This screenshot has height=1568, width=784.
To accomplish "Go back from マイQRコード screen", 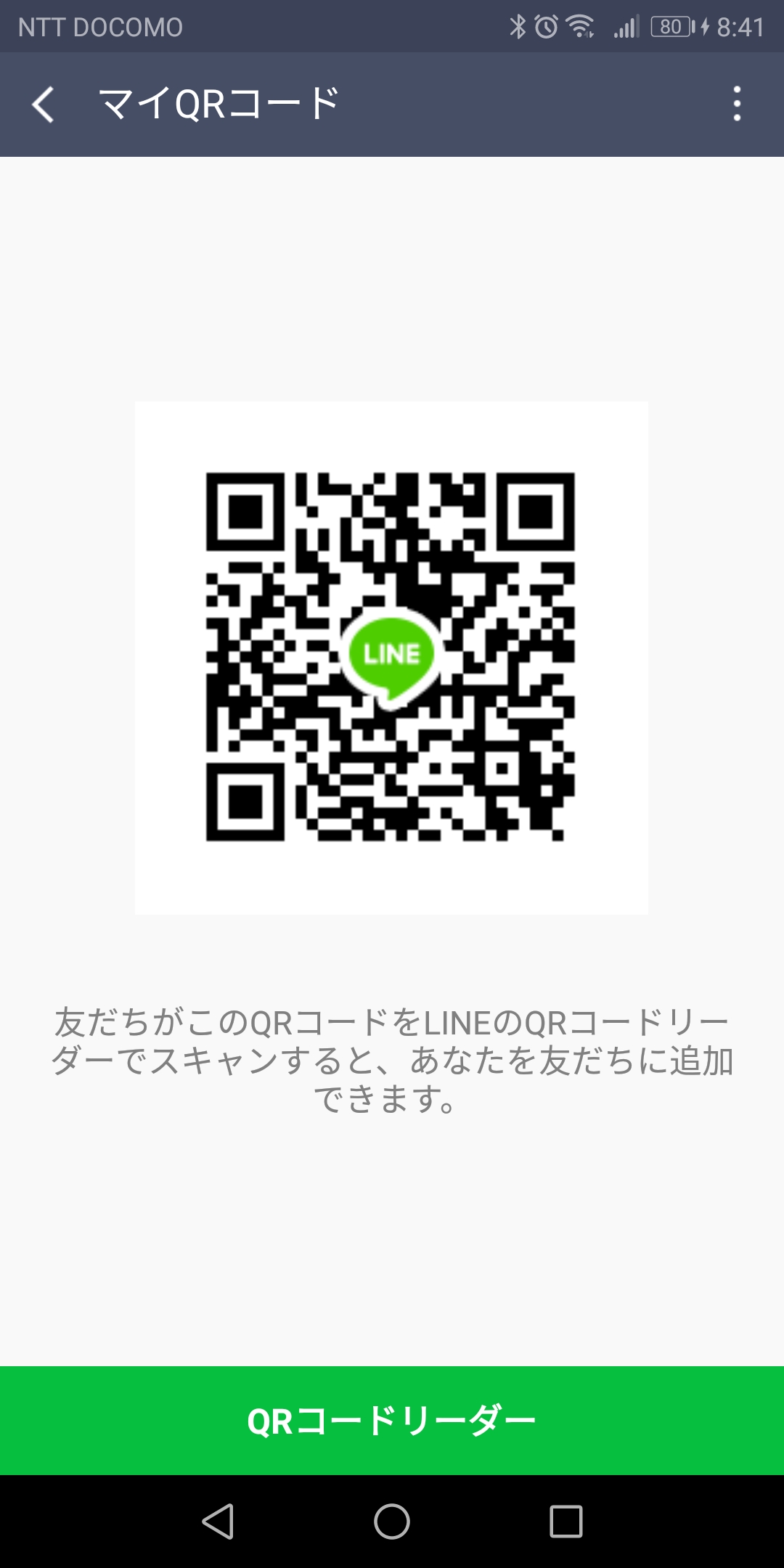I will coord(44,105).
